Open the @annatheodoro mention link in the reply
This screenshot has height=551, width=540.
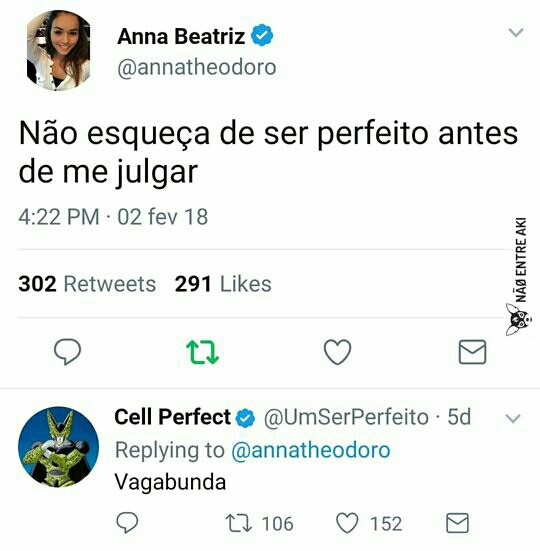311,450
